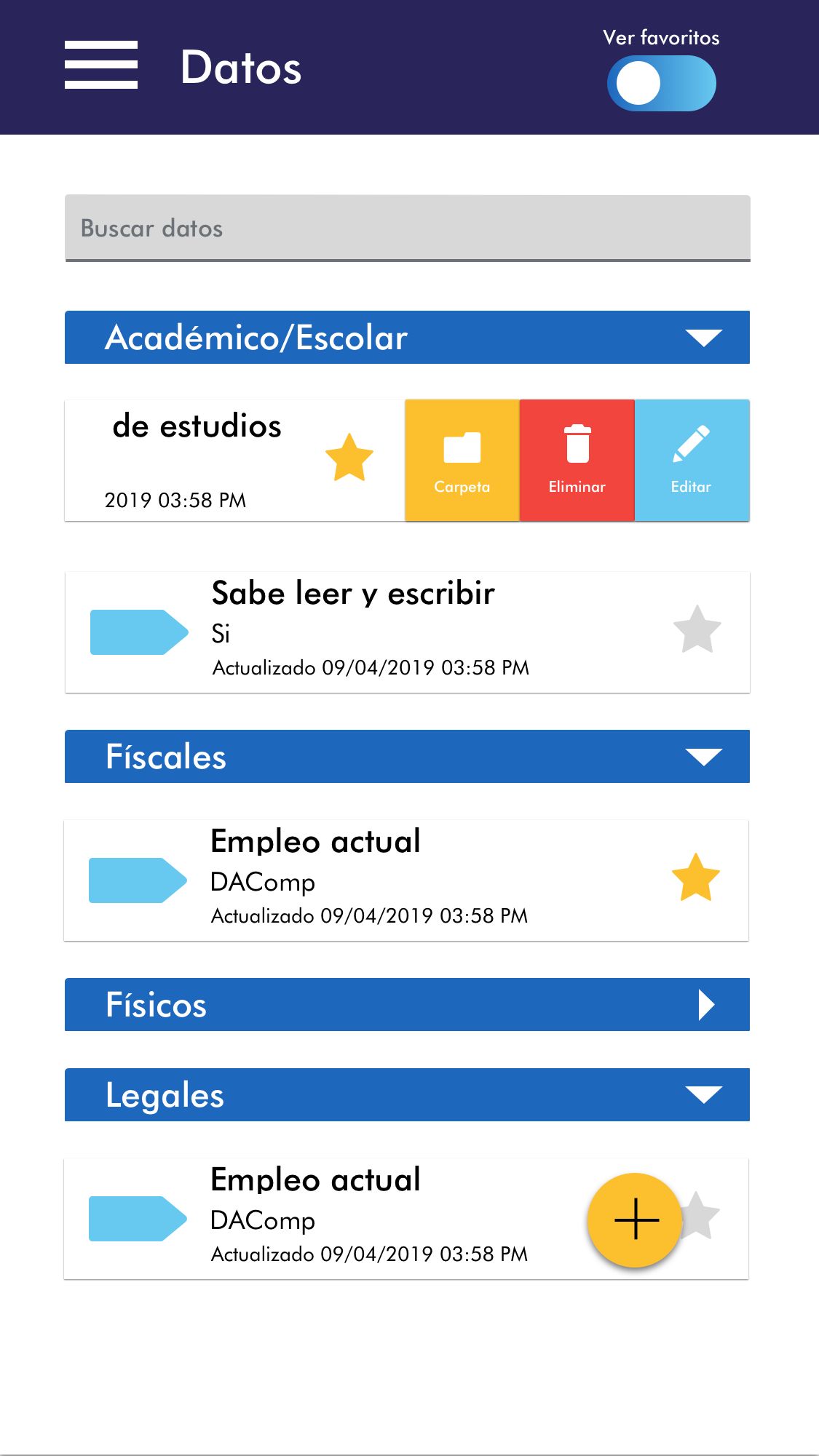Tap the Buscar datos search field
This screenshot has height=1456, width=819.
coord(408,228)
